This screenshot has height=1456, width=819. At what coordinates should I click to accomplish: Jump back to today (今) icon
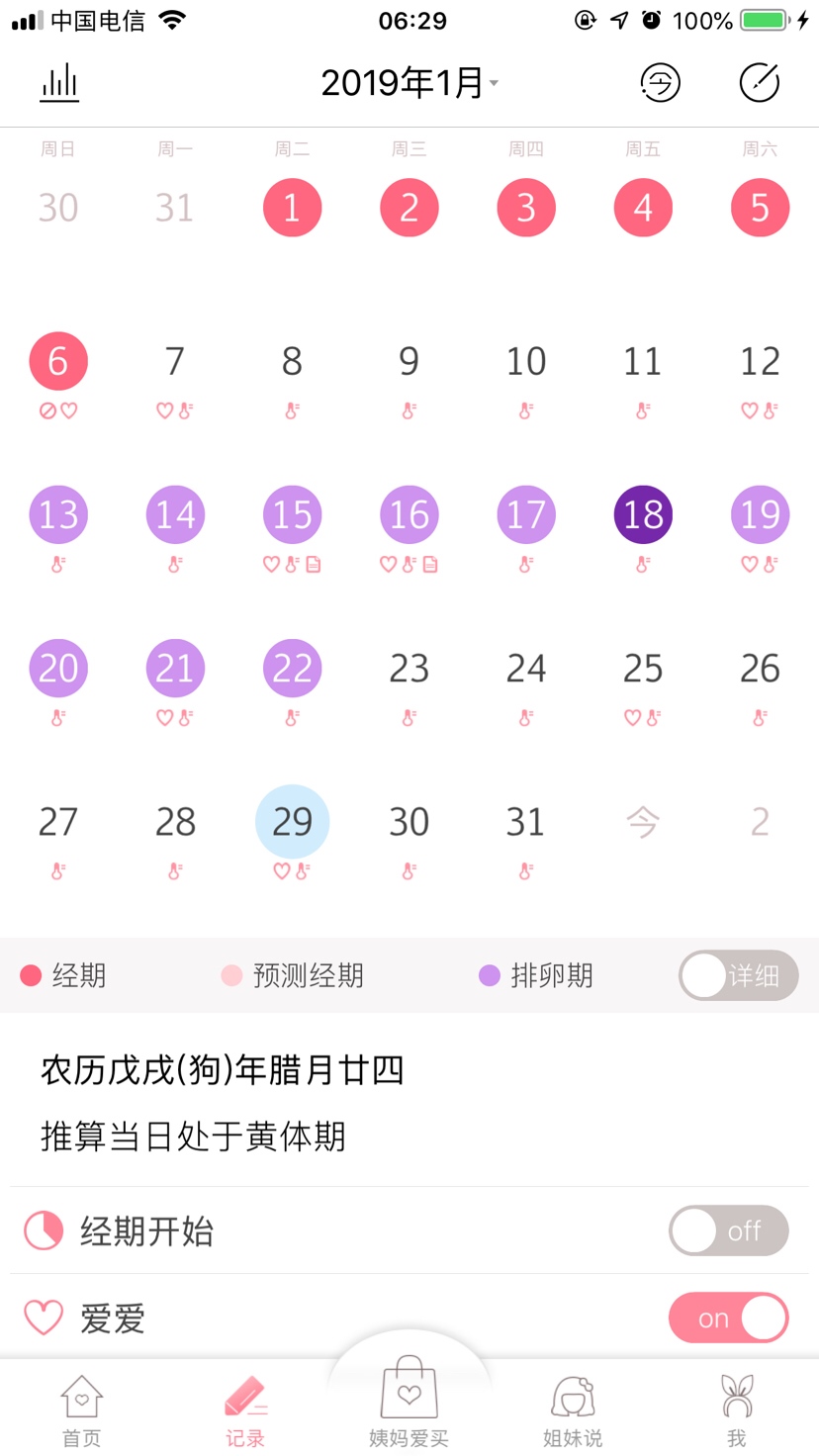[x=661, y=83]
